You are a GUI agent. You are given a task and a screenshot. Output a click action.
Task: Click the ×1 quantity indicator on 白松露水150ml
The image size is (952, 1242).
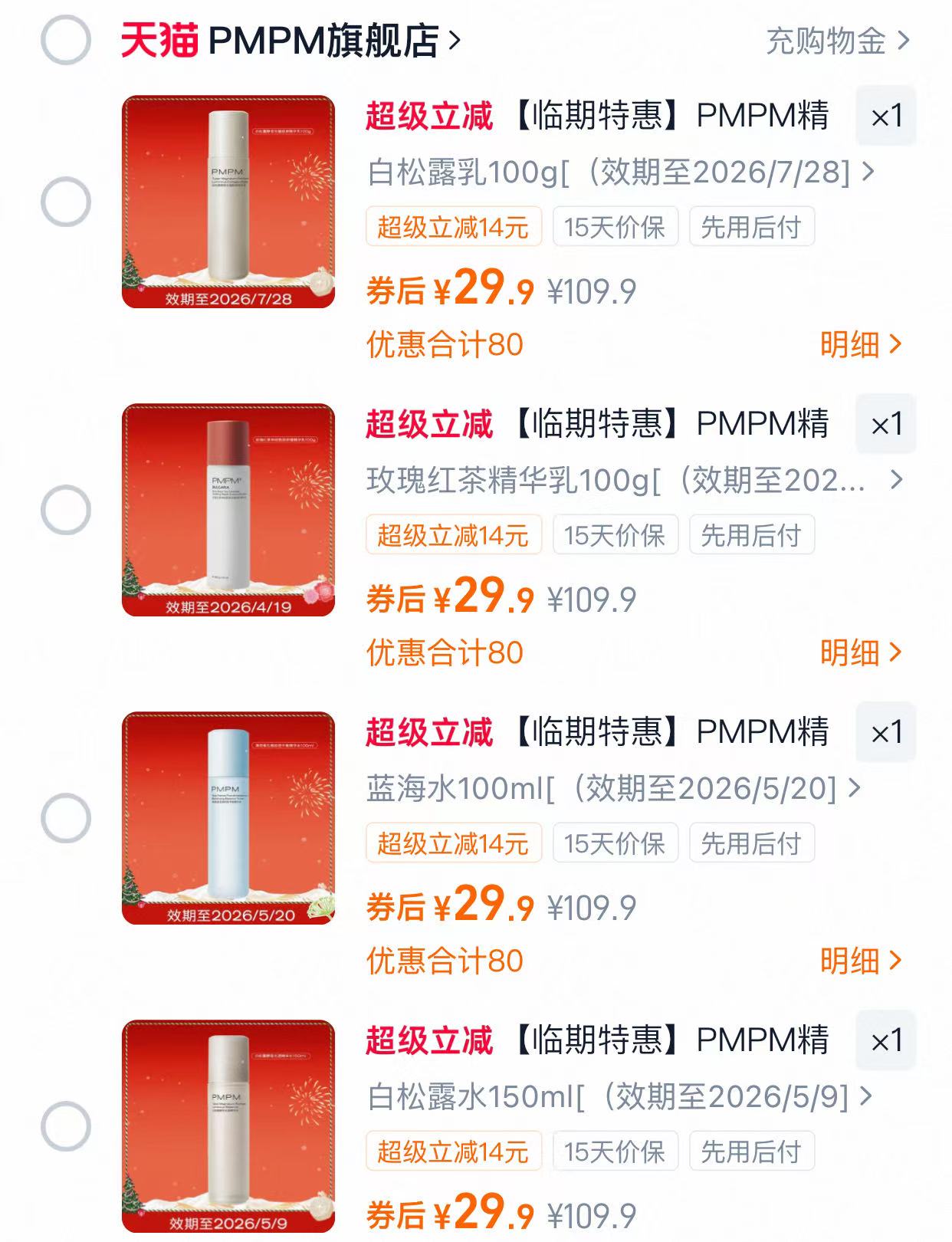coord(885,1040)
